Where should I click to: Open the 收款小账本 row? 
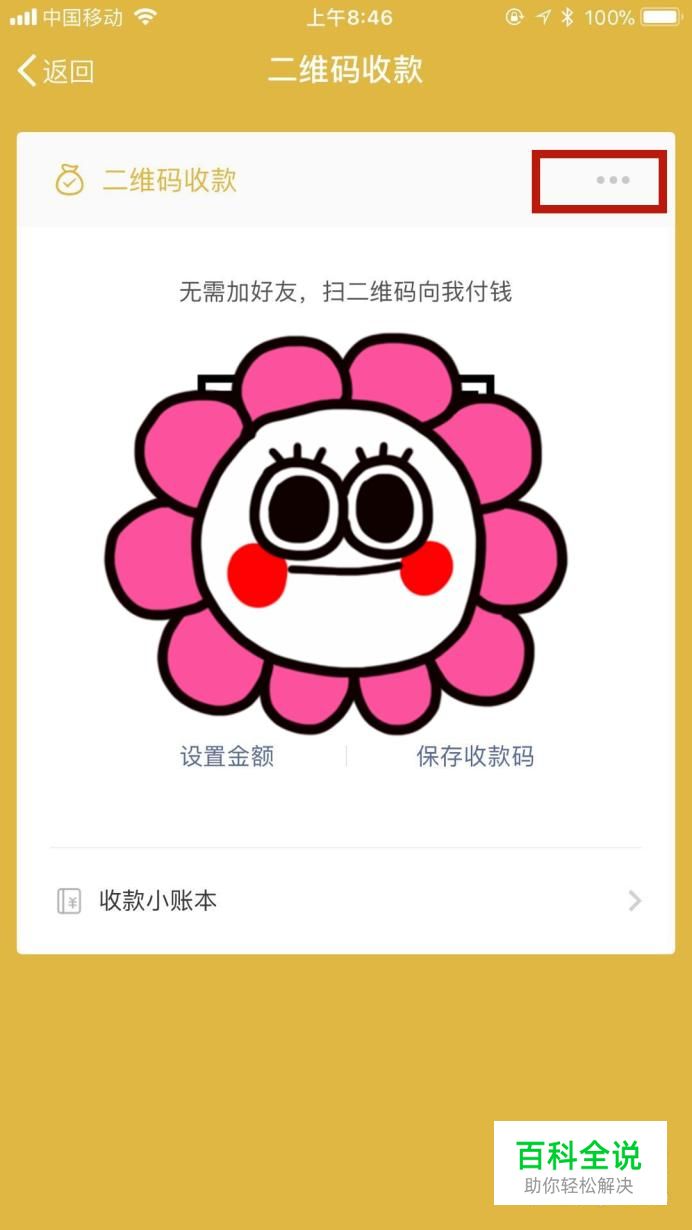point(346,901)
